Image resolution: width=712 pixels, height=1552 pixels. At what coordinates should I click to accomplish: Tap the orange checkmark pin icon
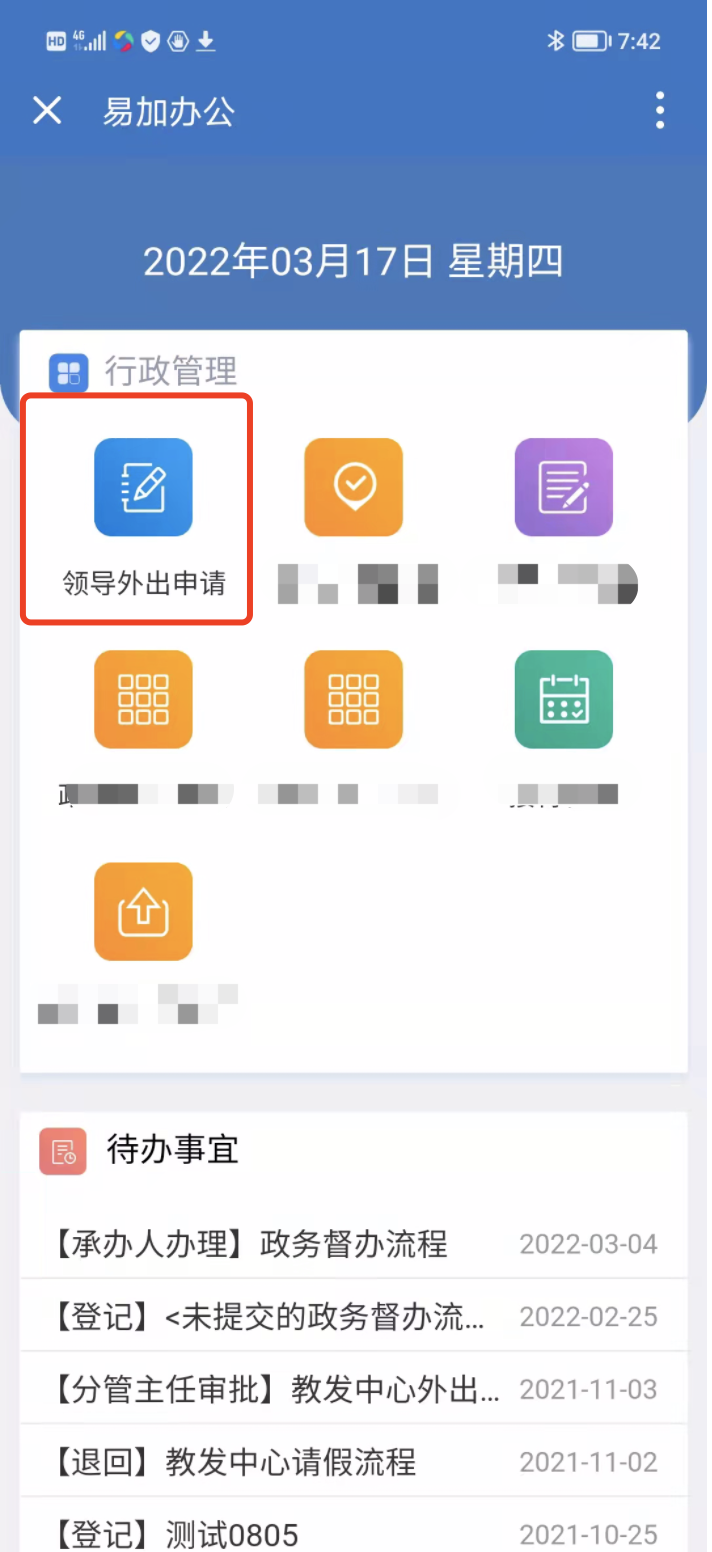[x=353, y=488]
